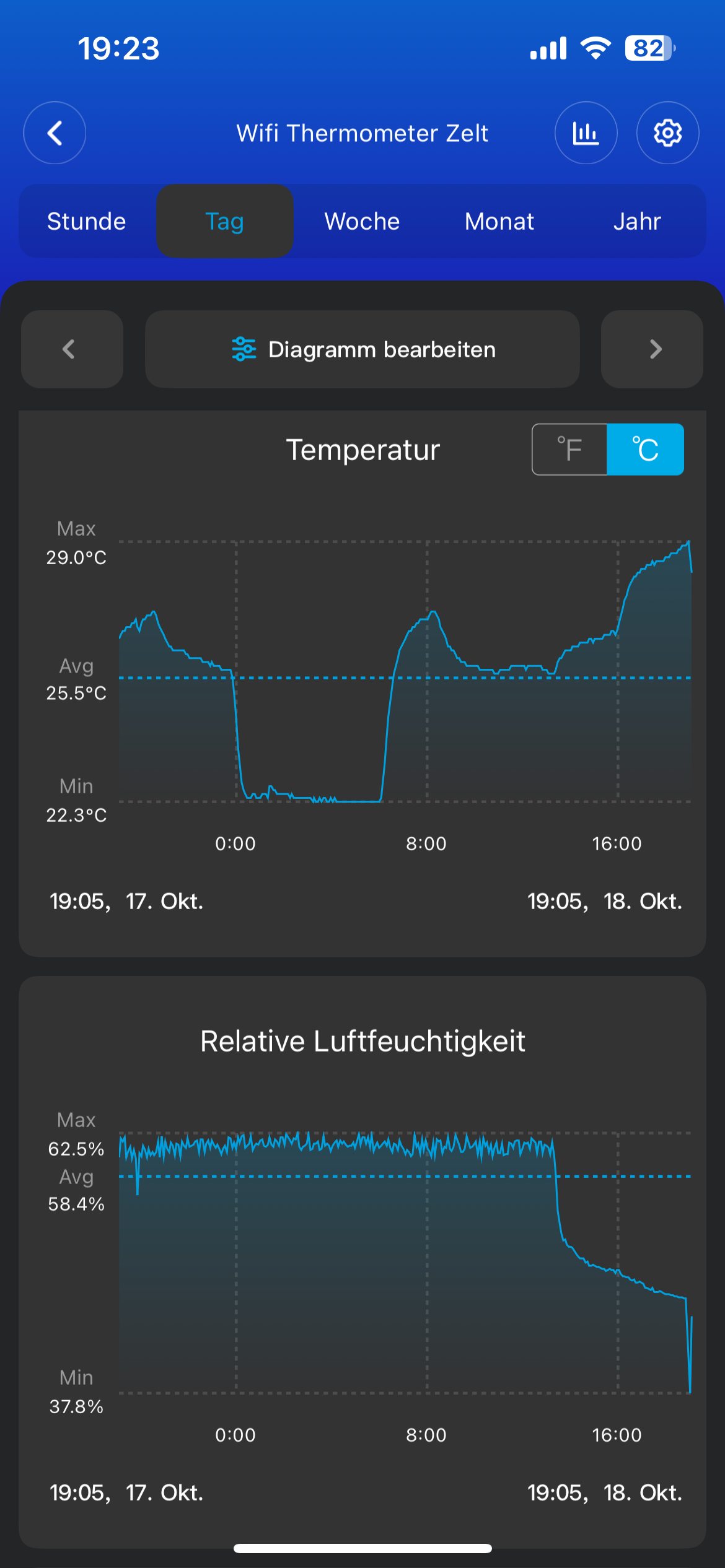
Task: Open the settings gear
Action: (x=667, y=133)
